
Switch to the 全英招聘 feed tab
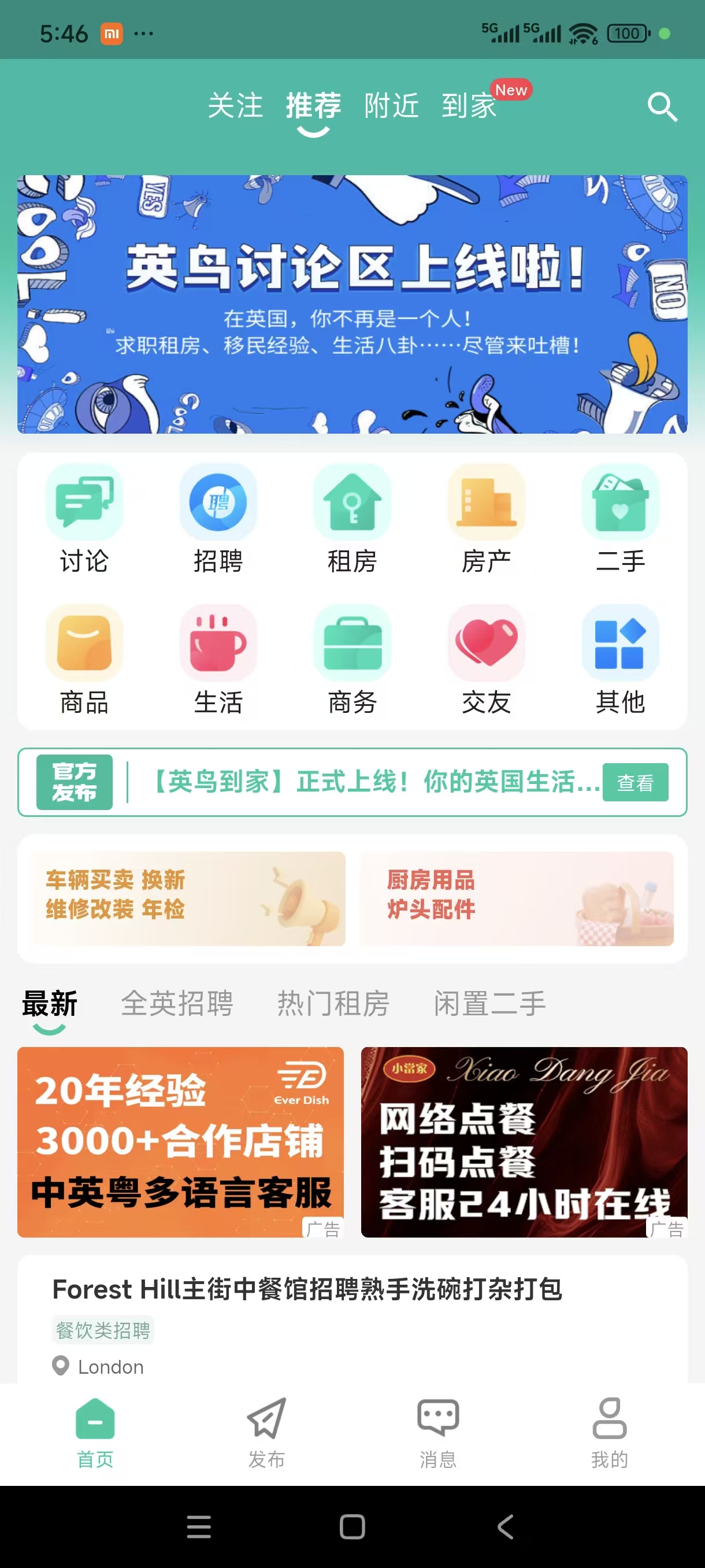[177, 1003]
